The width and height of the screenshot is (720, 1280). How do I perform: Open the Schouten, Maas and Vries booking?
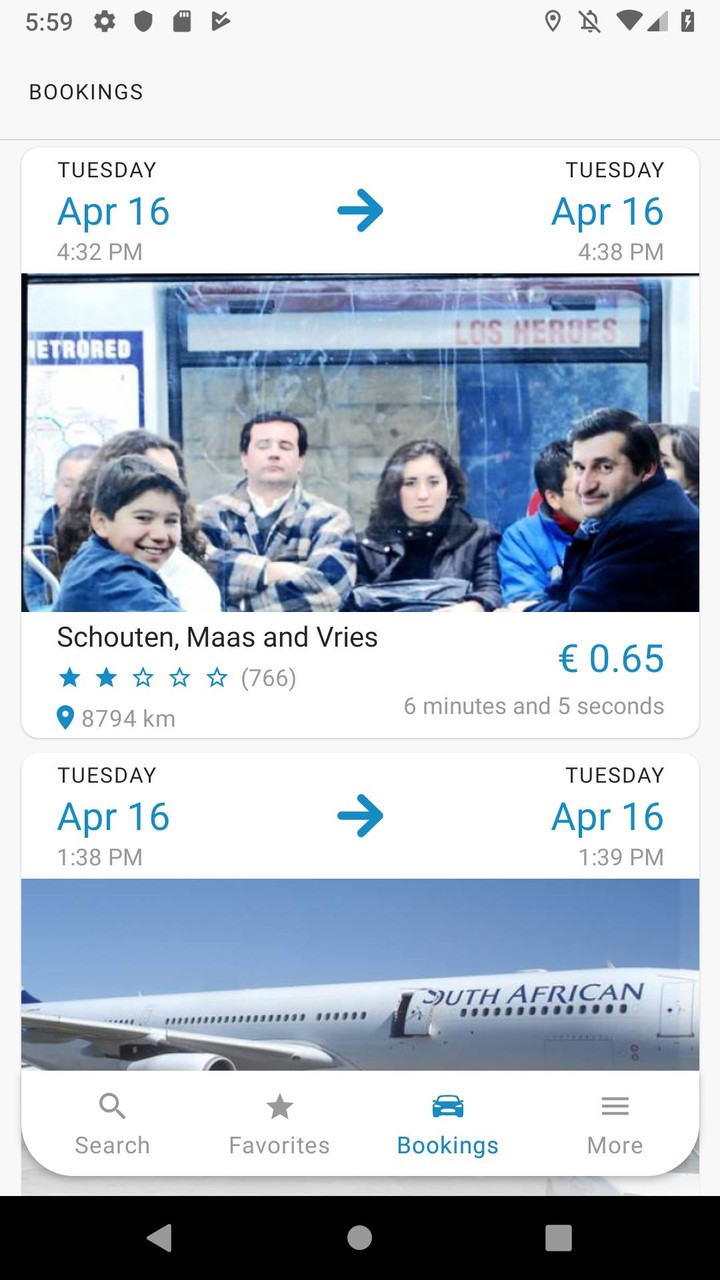(x=360, y=442)
